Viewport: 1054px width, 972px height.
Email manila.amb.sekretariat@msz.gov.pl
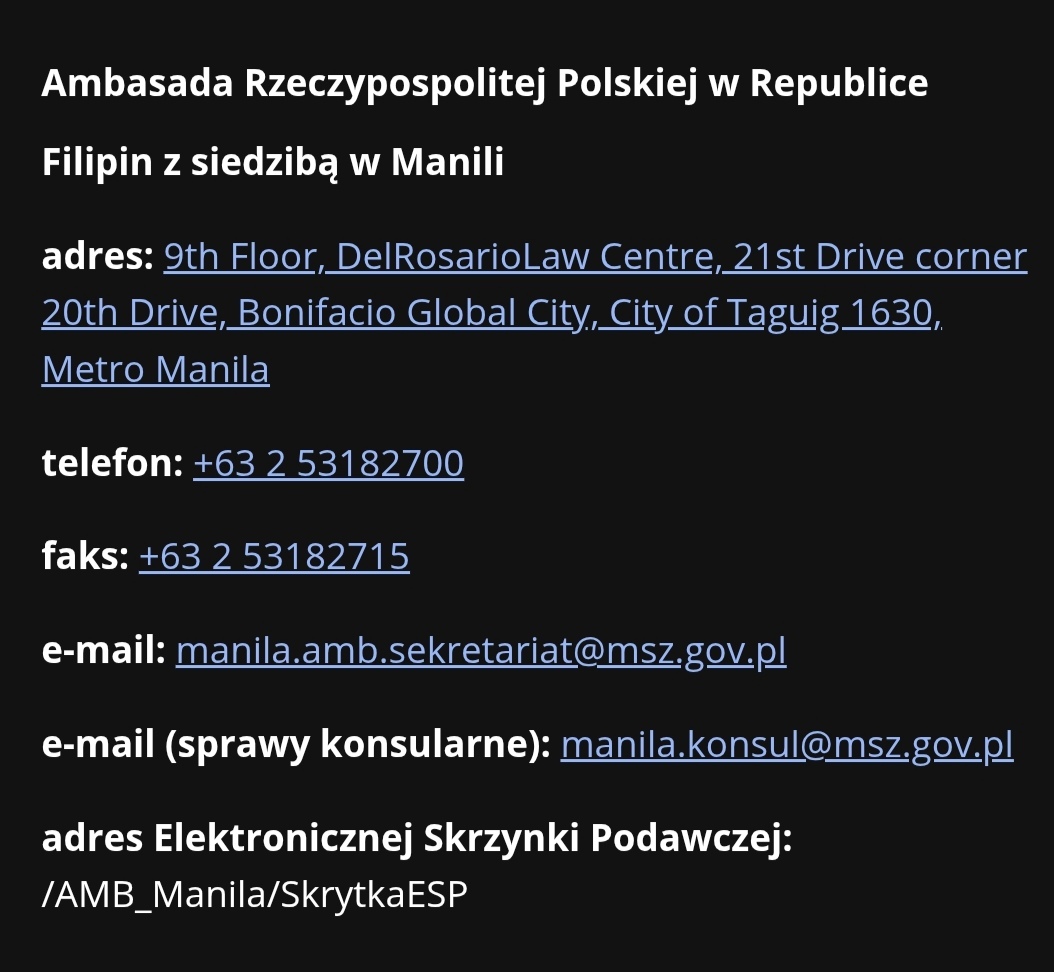(481, 651)
